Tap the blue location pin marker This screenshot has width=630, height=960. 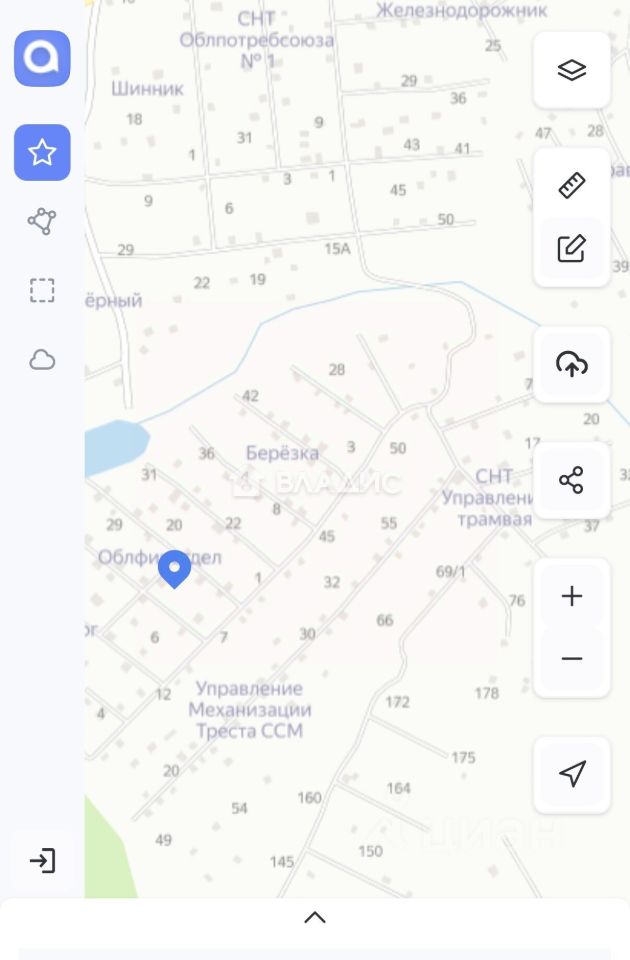[x=175, y=568]
